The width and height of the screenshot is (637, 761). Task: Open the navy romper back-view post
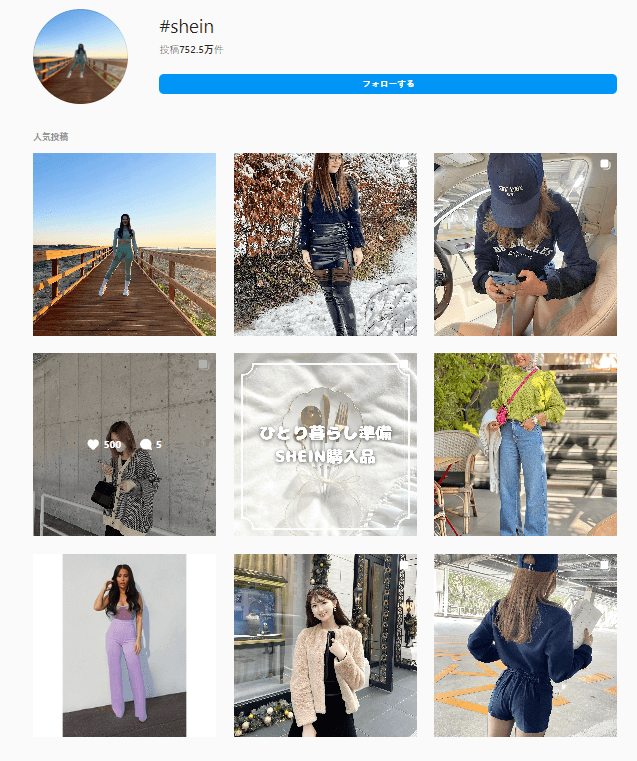click(525, 645)
